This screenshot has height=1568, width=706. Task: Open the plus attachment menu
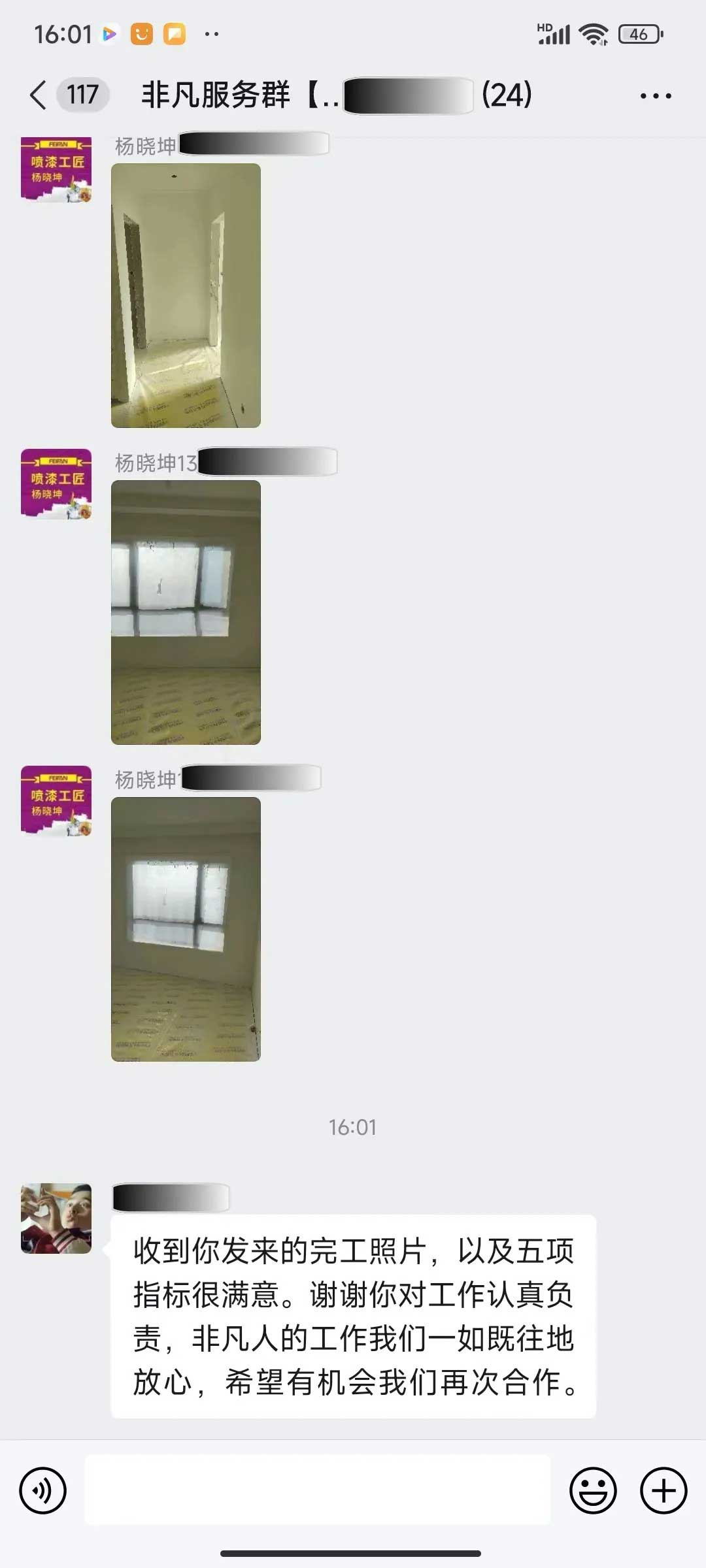click(663, 1490)
